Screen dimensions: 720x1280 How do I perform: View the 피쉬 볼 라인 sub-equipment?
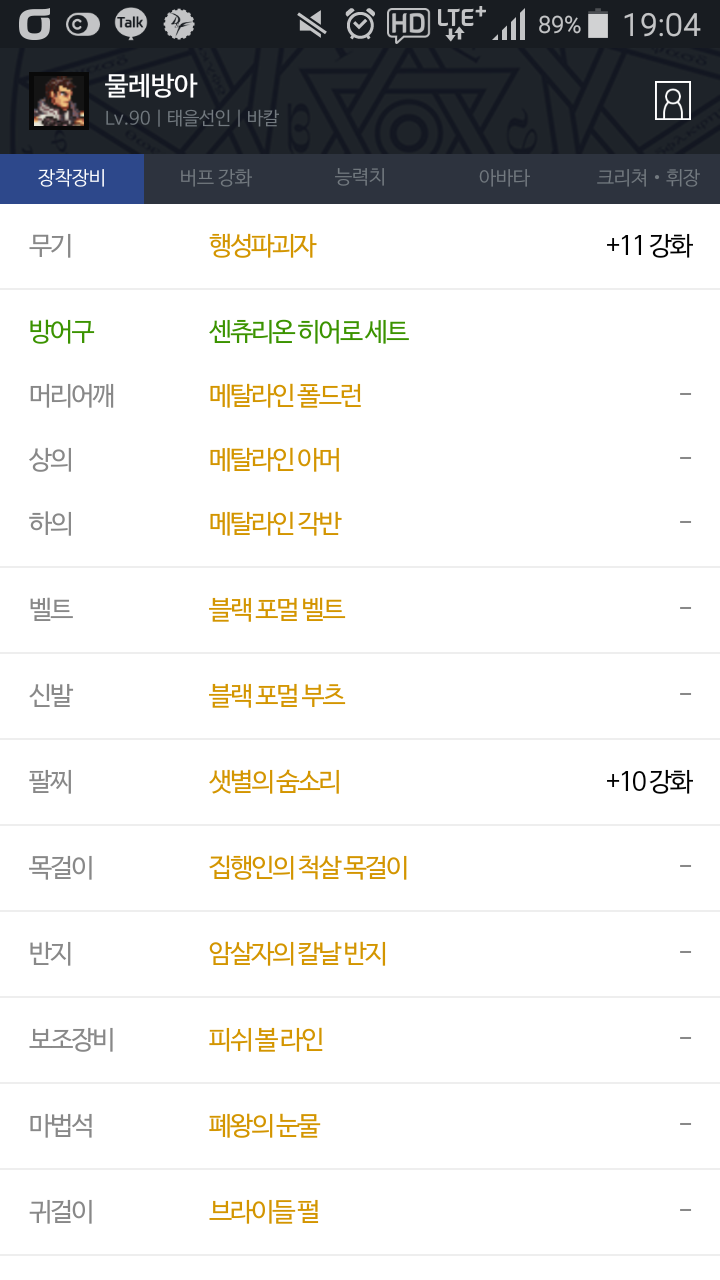click(266, 1040)
